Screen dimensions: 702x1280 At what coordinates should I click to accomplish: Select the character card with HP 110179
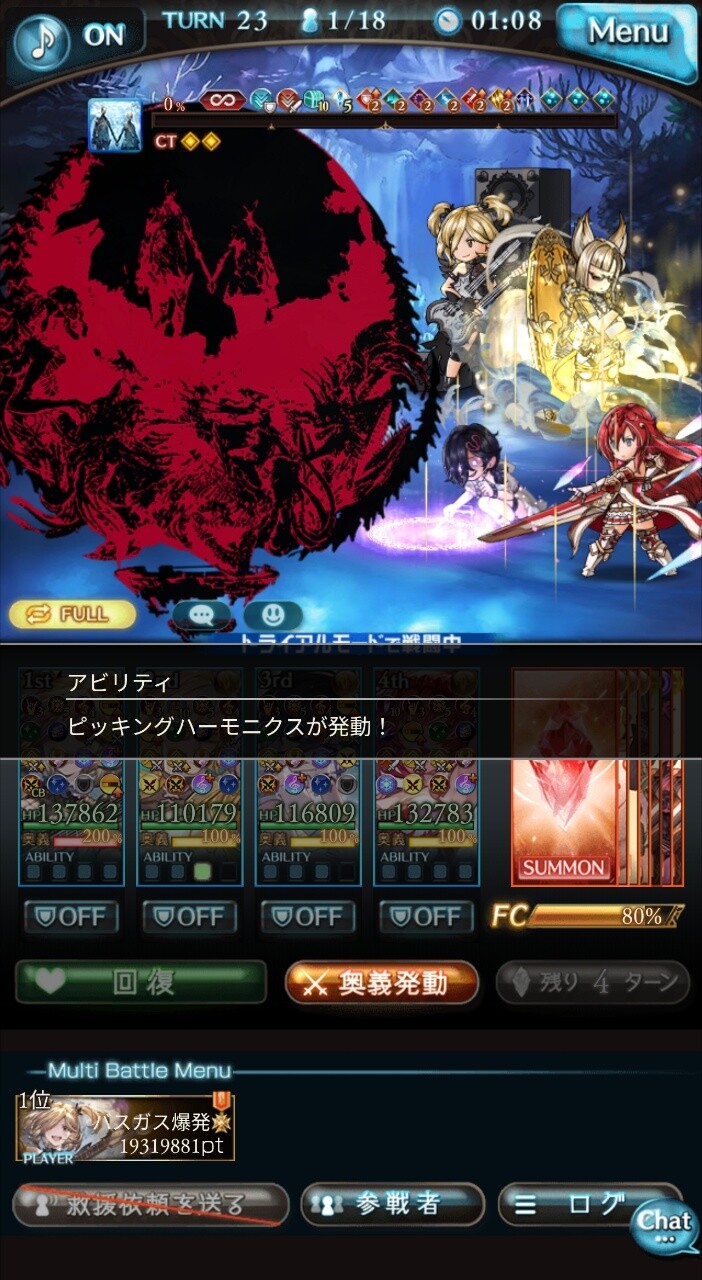point(190,800)
